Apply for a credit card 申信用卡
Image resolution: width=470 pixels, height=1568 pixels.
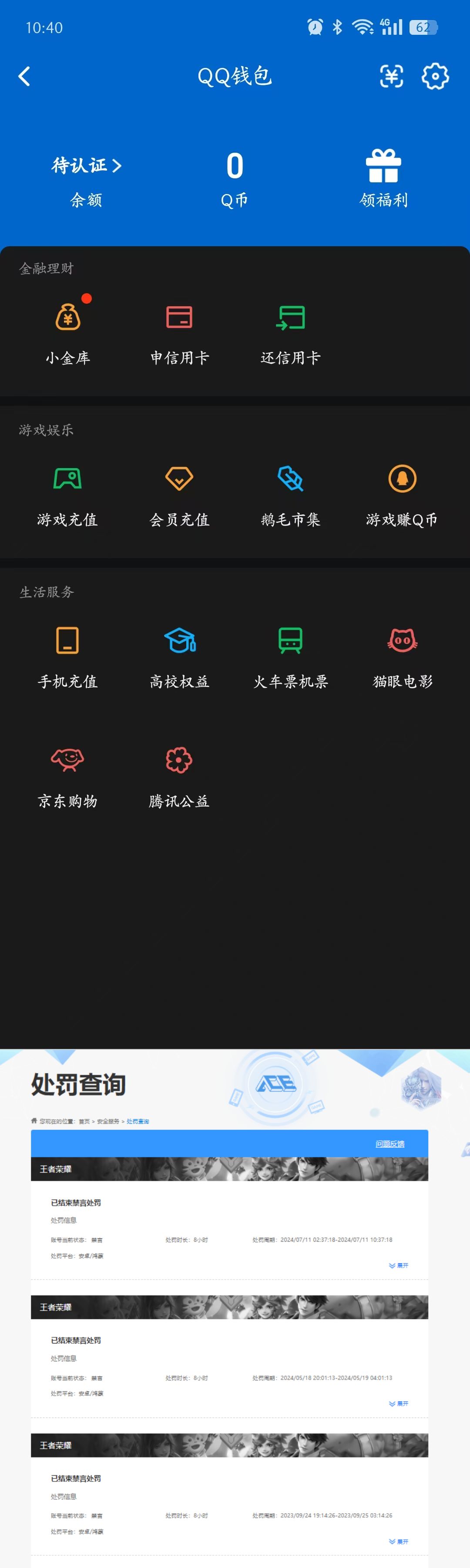[x=179, y=332]
